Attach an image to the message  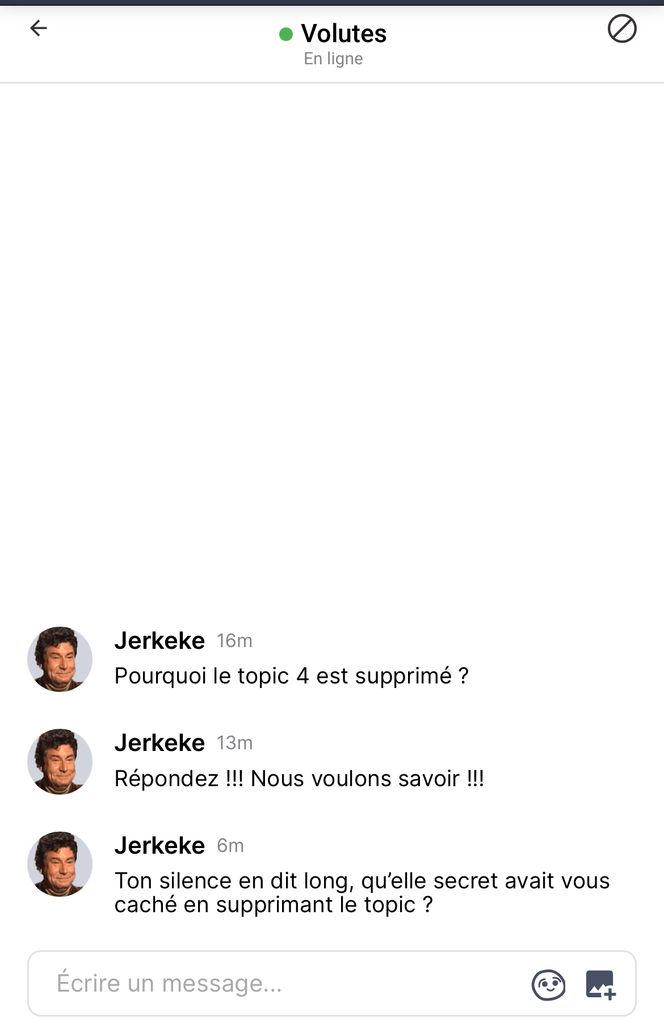point(600,985)
